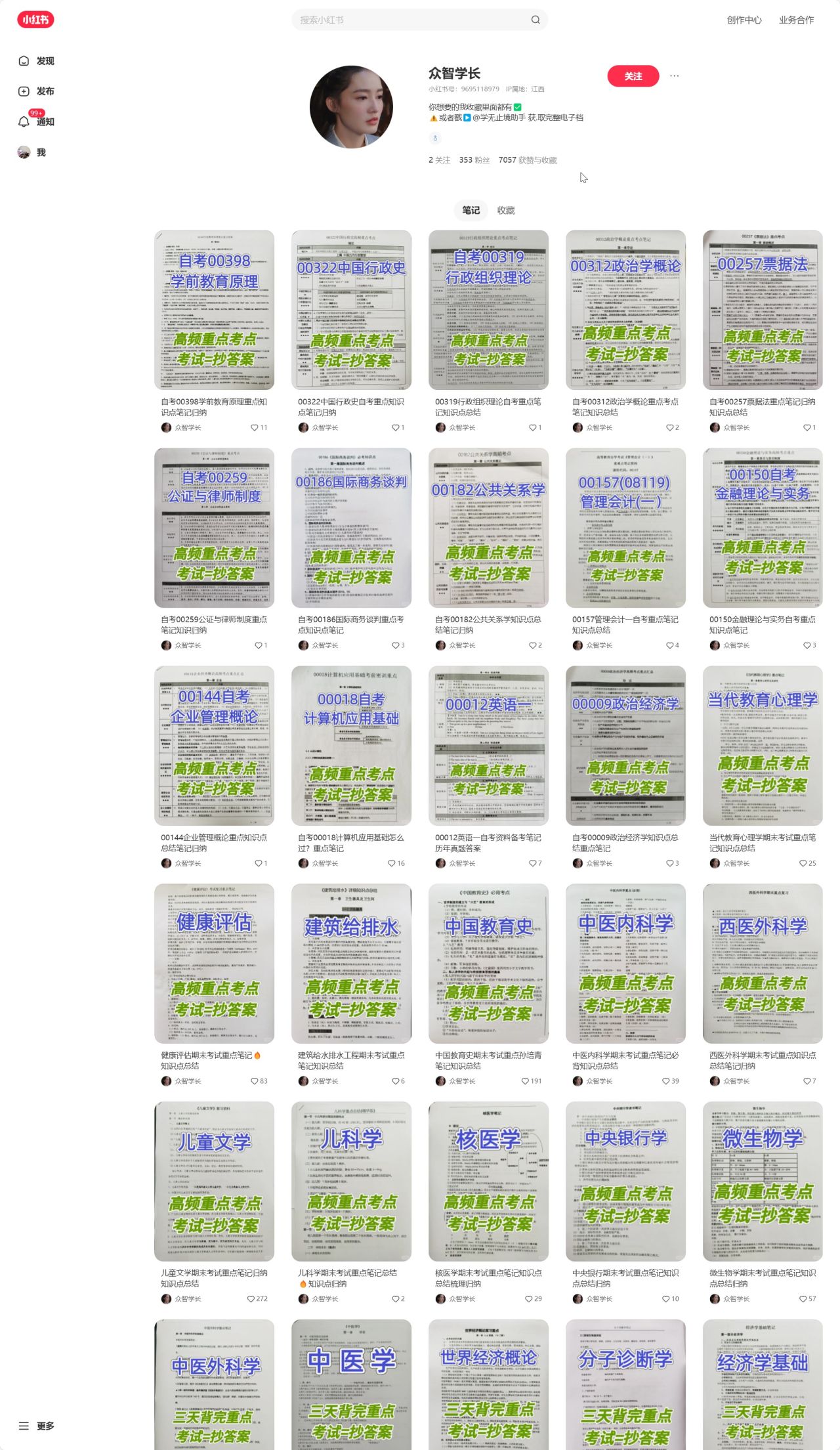The height and width of the screenshot is (1450, 840).
Task: Like the 儿童文学期末考试重点 note
Action: coord(251,1299)
